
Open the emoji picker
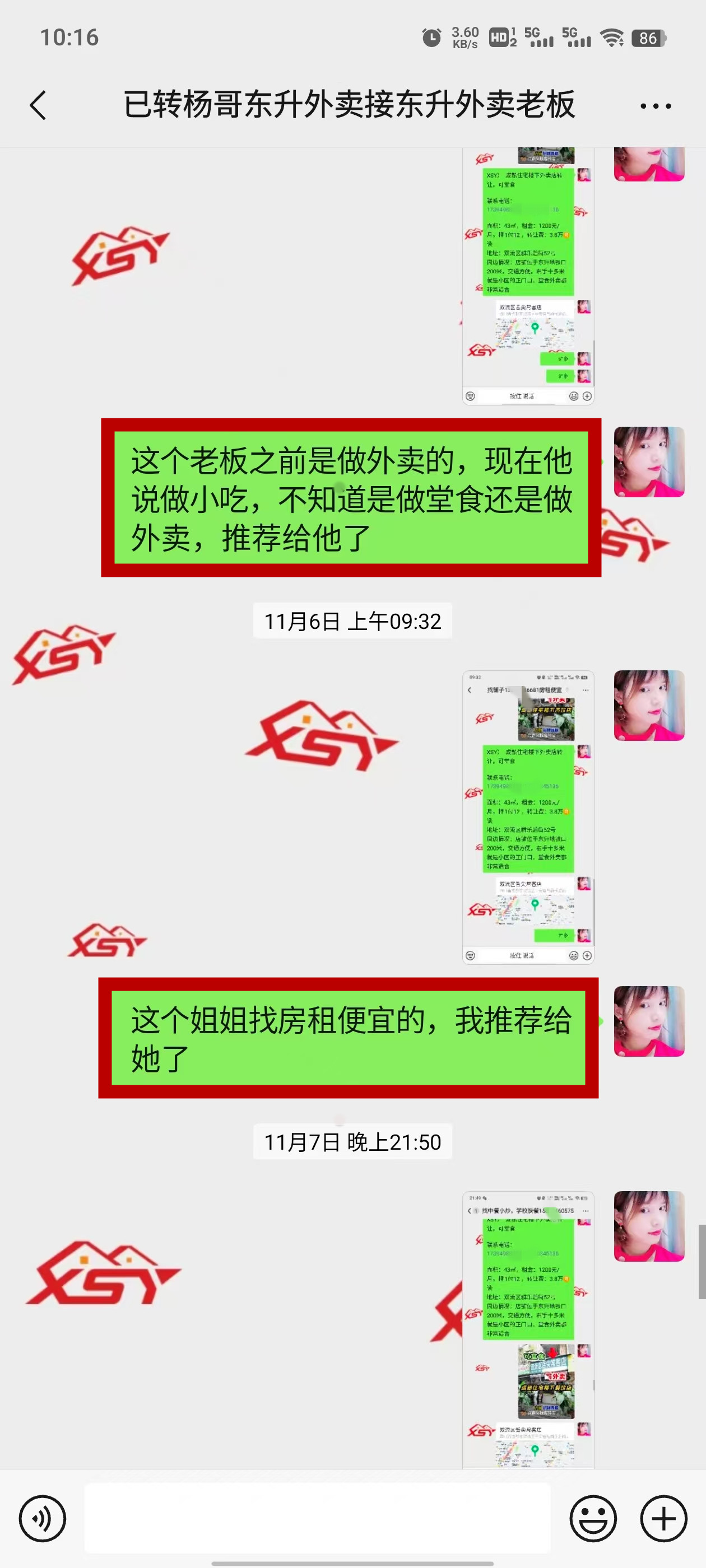593,1518
